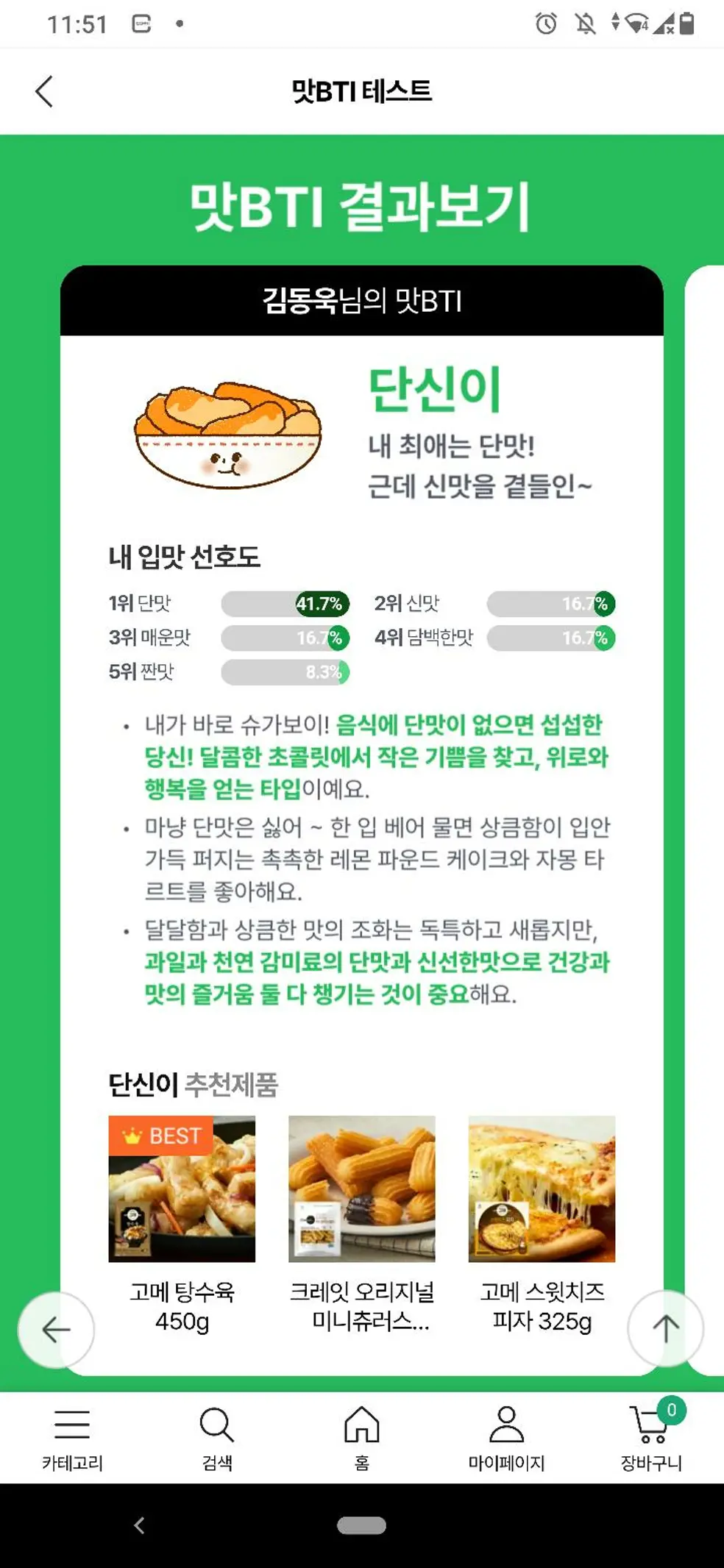This screenshot has height=1568, width=724.
Task: Open the 장바구니 cart
Action: 651,1439
